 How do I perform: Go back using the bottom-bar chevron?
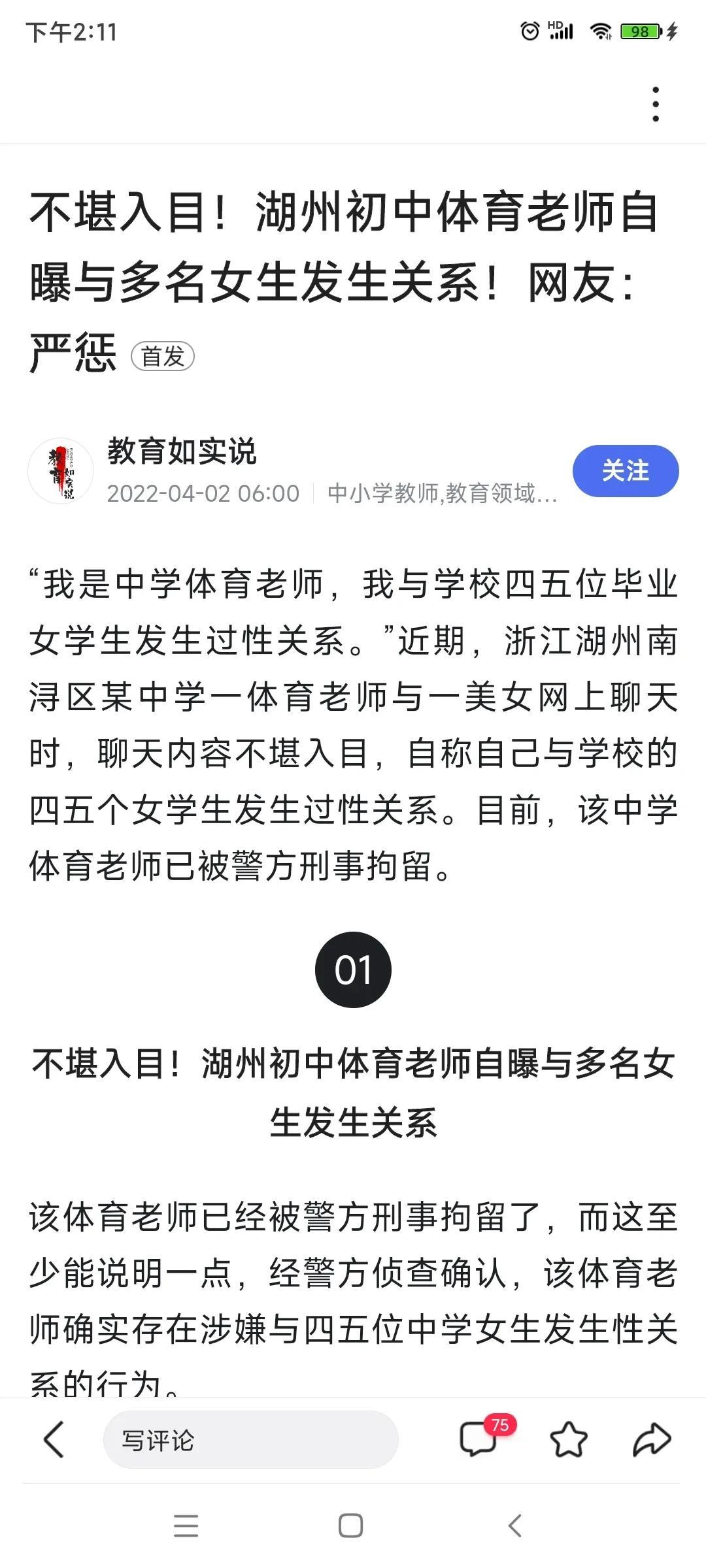(54, 1439)
